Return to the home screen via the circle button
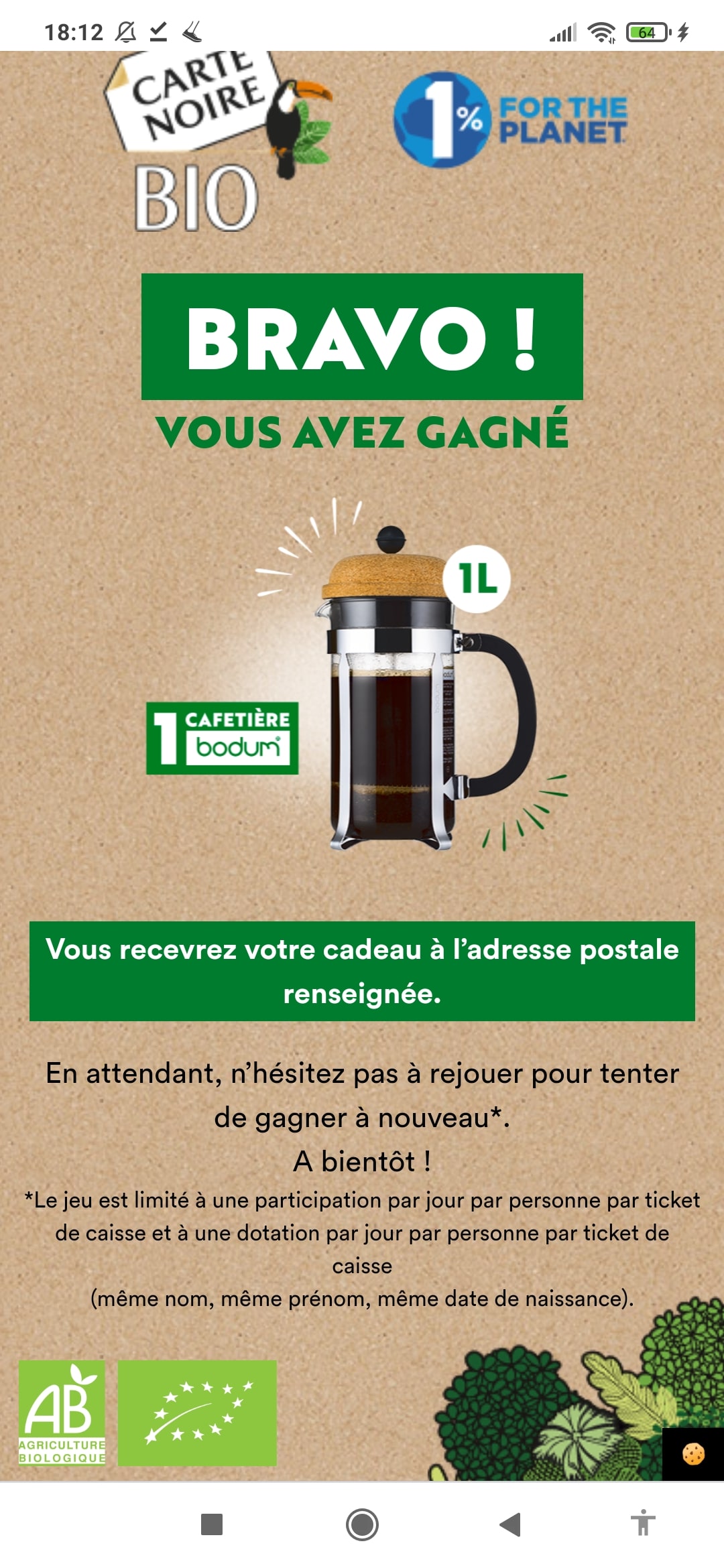This screenshot has height=1568, width=724. (x=362, y=1524)
